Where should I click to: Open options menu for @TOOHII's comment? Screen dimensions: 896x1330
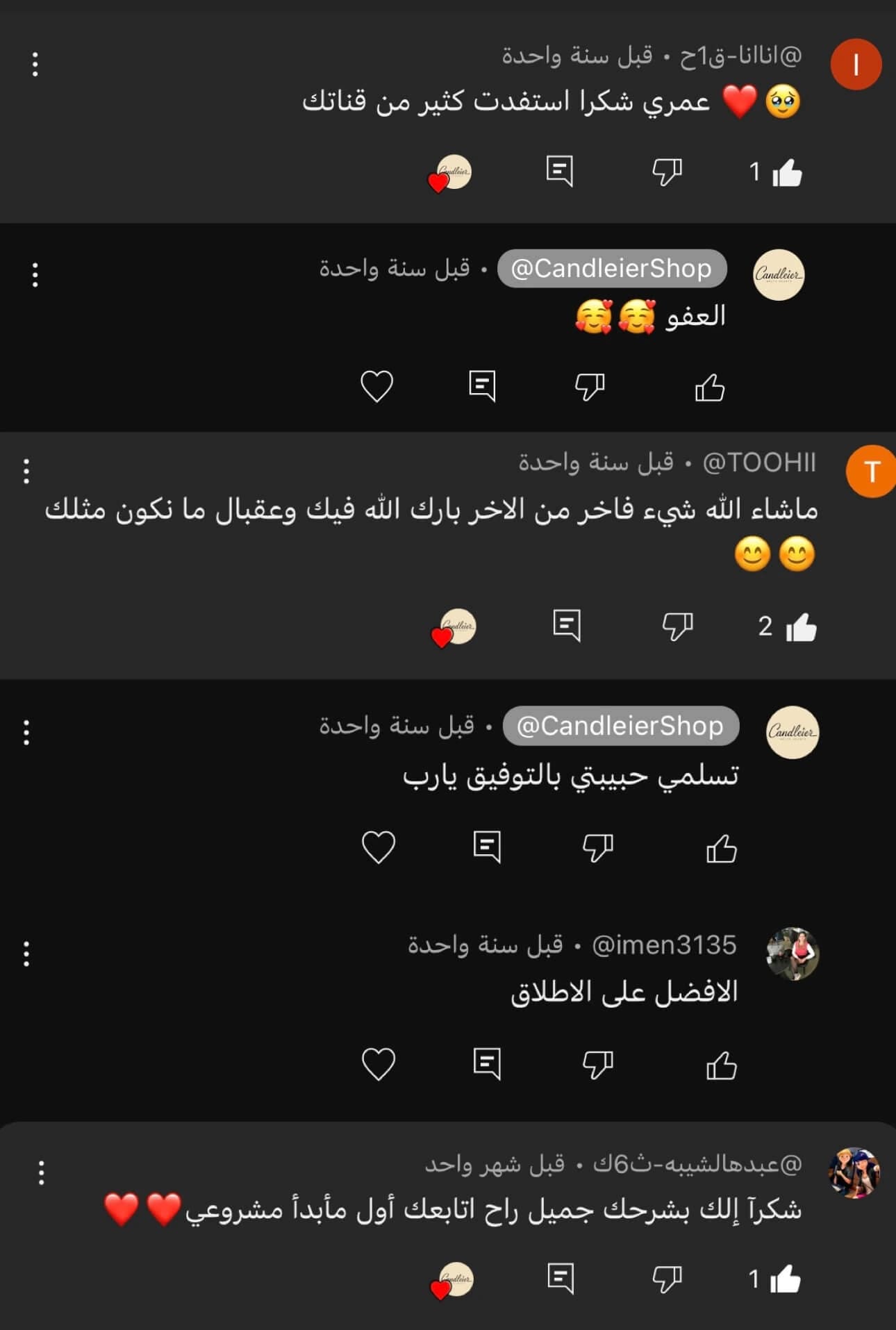point(26,471)
